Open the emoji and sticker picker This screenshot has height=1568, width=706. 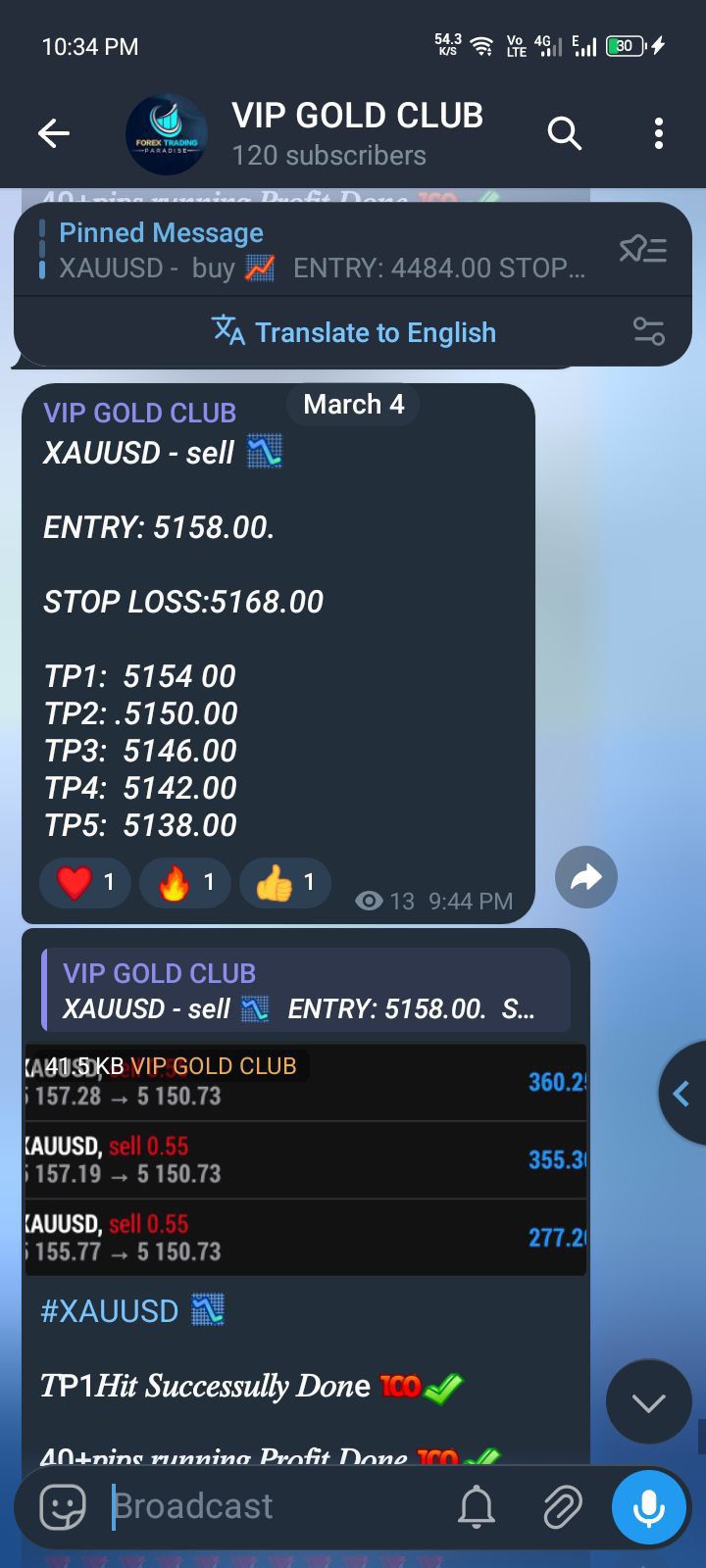(63, 1506)
